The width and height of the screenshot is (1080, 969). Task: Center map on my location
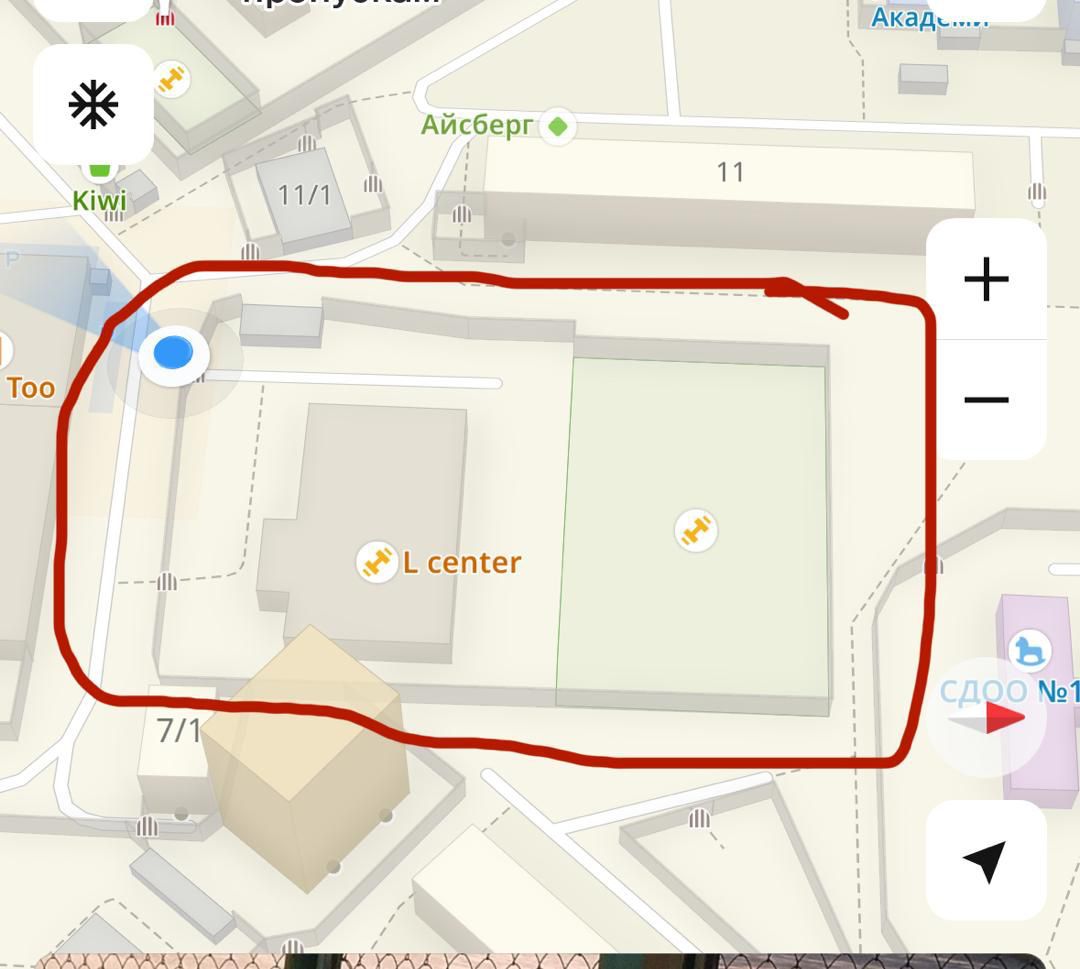986,859
